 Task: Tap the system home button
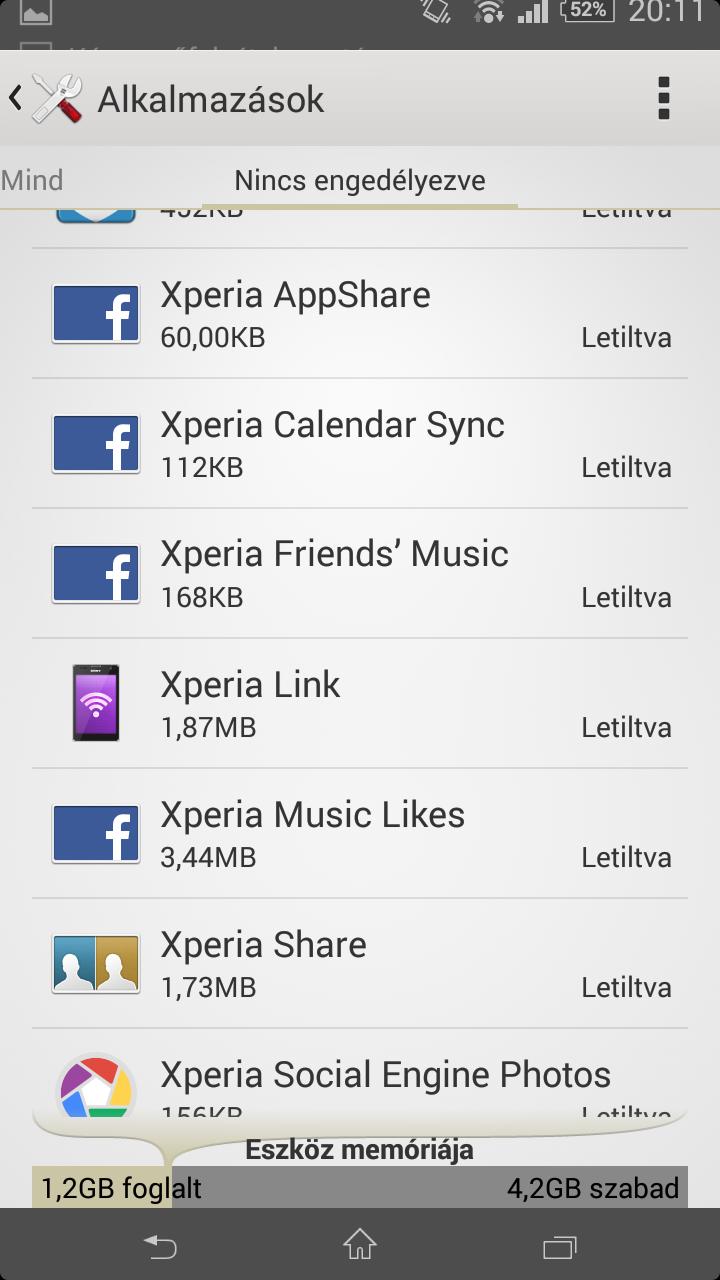(360, 1244)
